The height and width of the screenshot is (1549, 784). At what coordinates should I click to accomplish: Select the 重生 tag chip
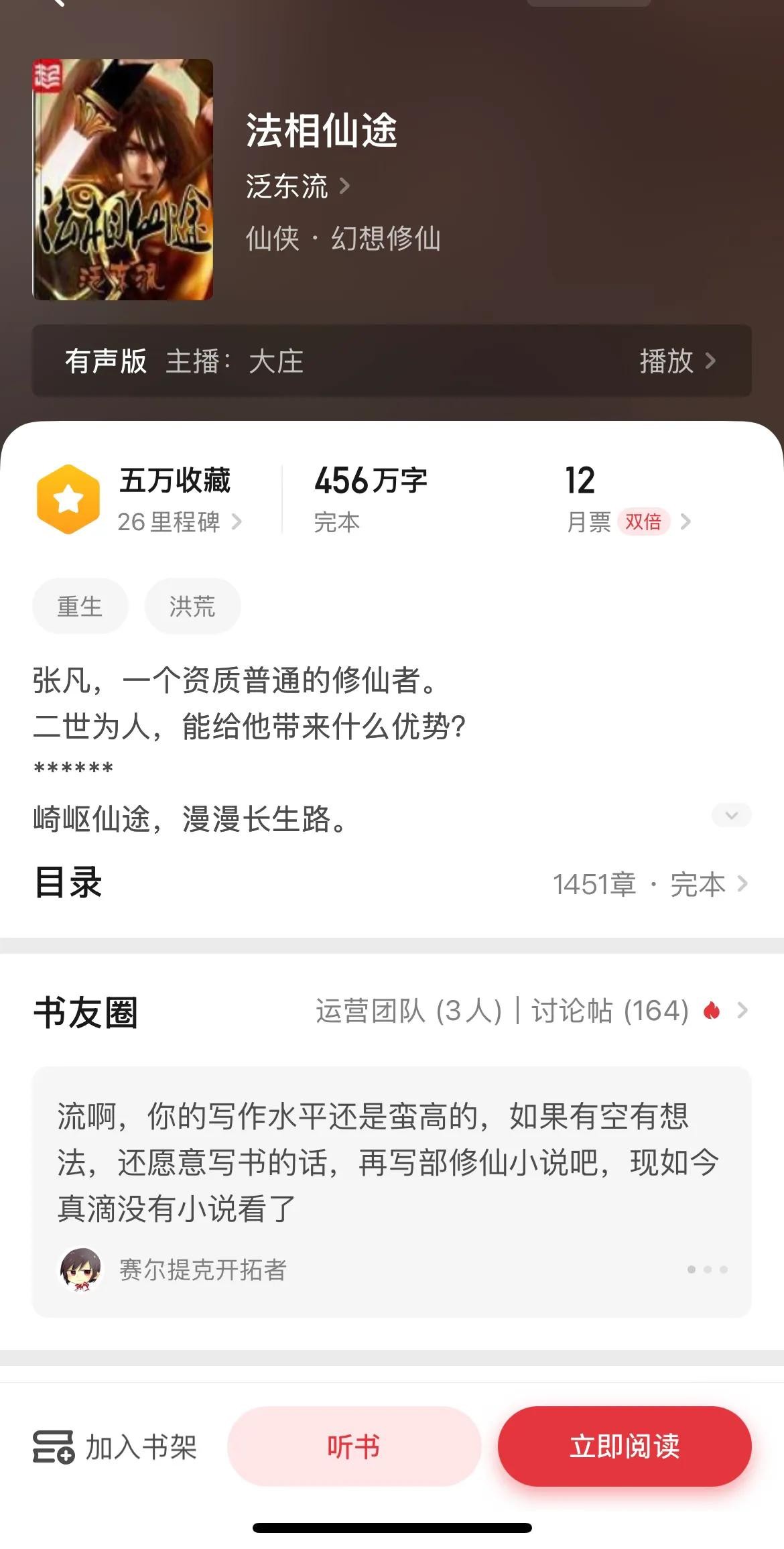(x=80, y=606)
